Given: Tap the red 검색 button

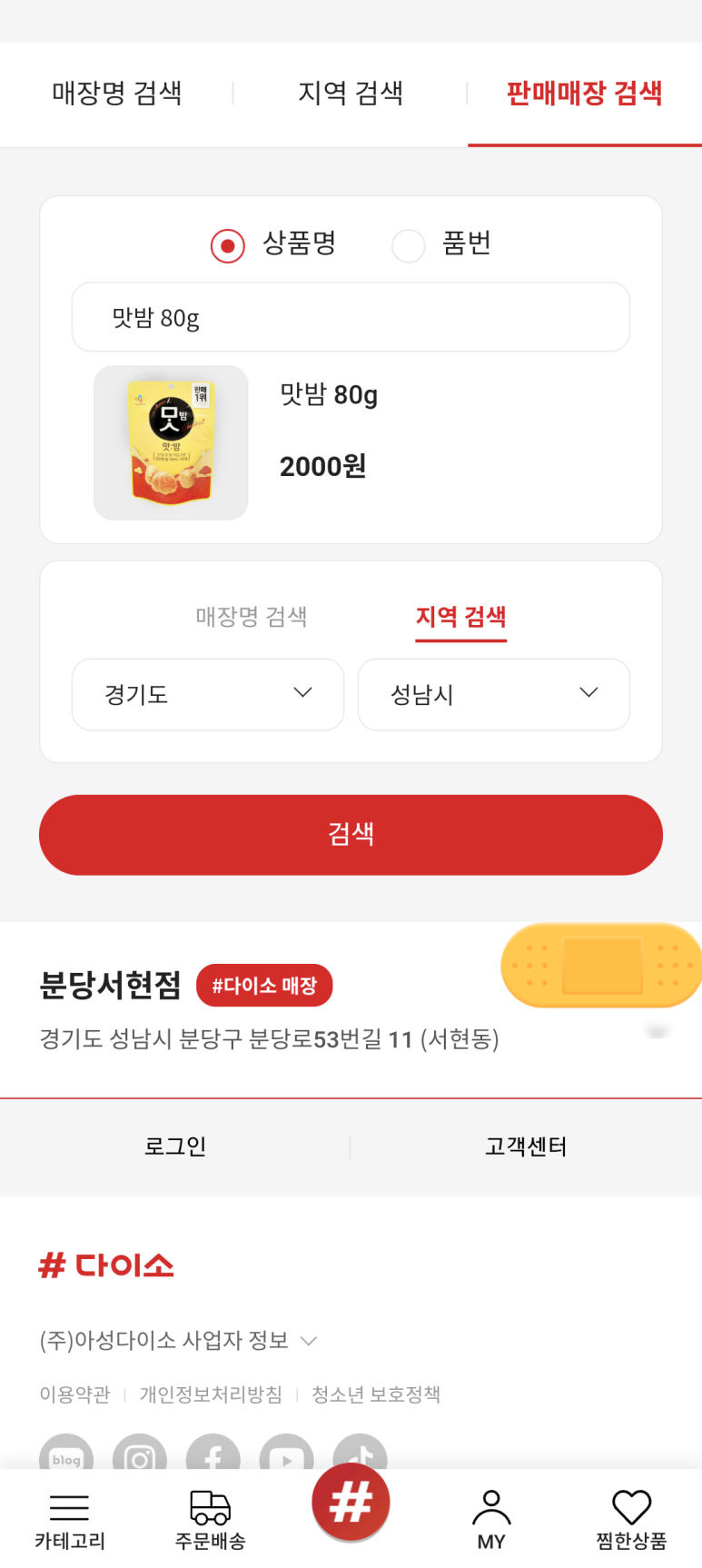Looking at the screenshot, I should click(351, 834).
